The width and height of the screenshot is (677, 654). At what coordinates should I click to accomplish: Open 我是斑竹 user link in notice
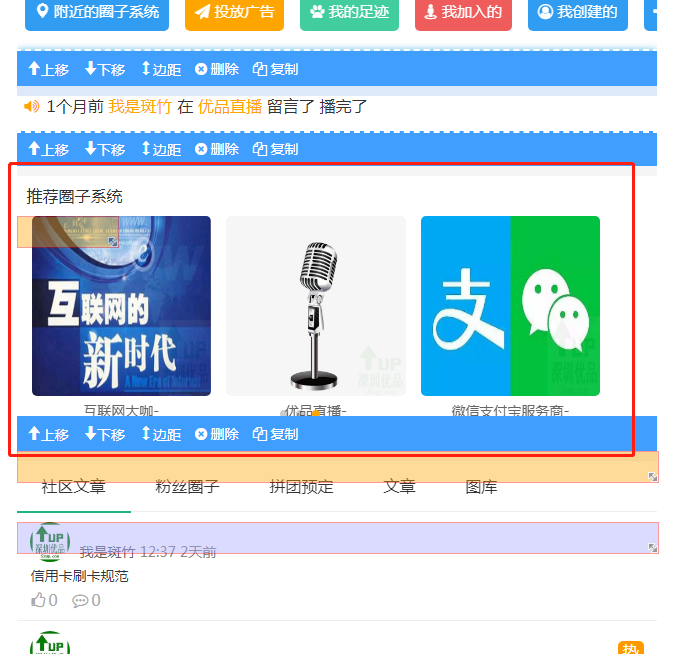coord(140,106)
